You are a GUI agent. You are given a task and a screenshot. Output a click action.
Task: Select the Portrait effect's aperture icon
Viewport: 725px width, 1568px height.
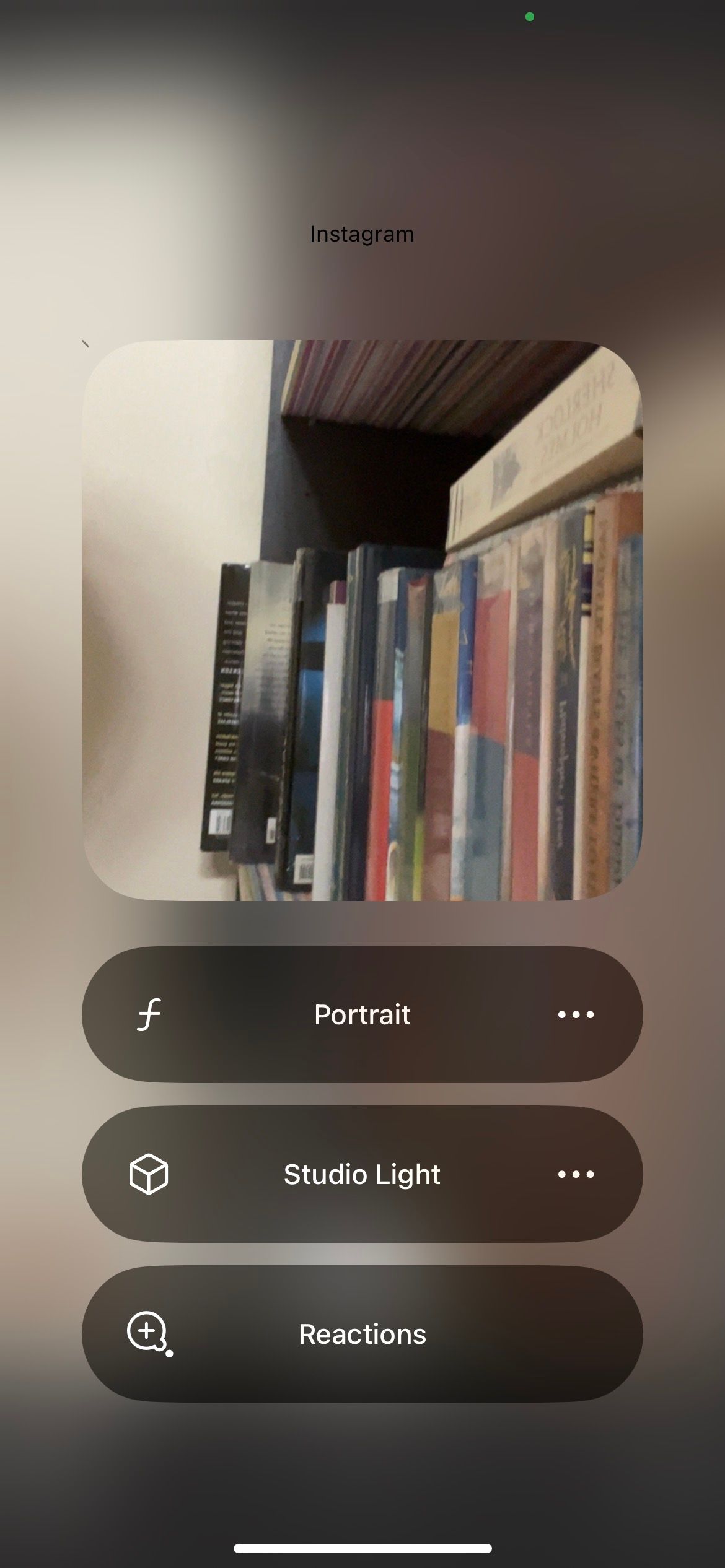[151, 1014]
